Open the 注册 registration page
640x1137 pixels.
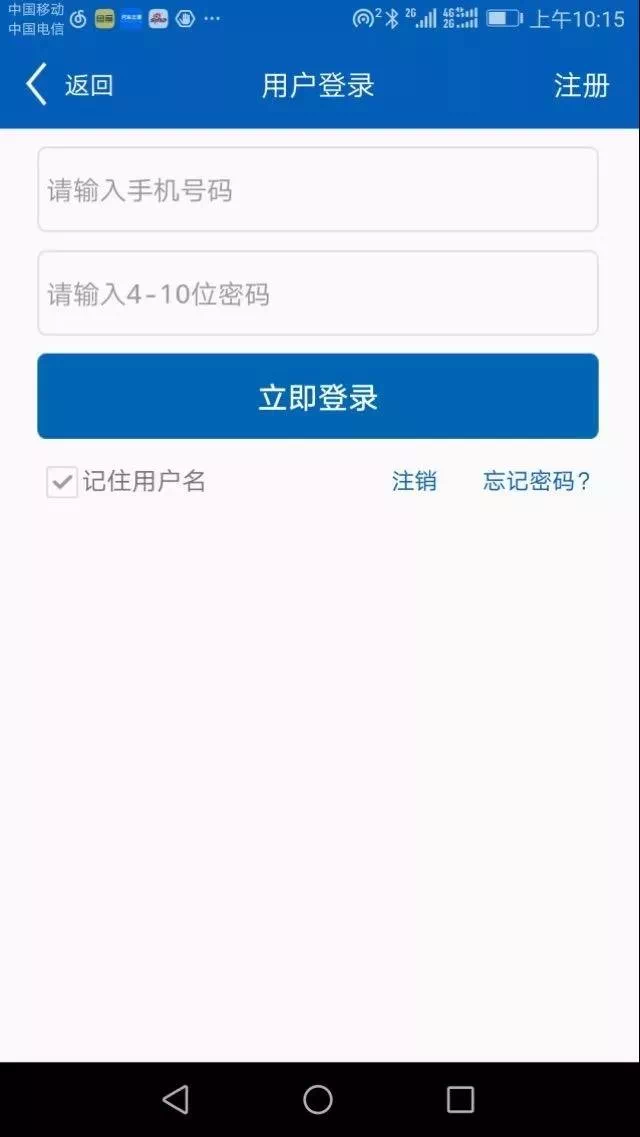tap(581, 86)
